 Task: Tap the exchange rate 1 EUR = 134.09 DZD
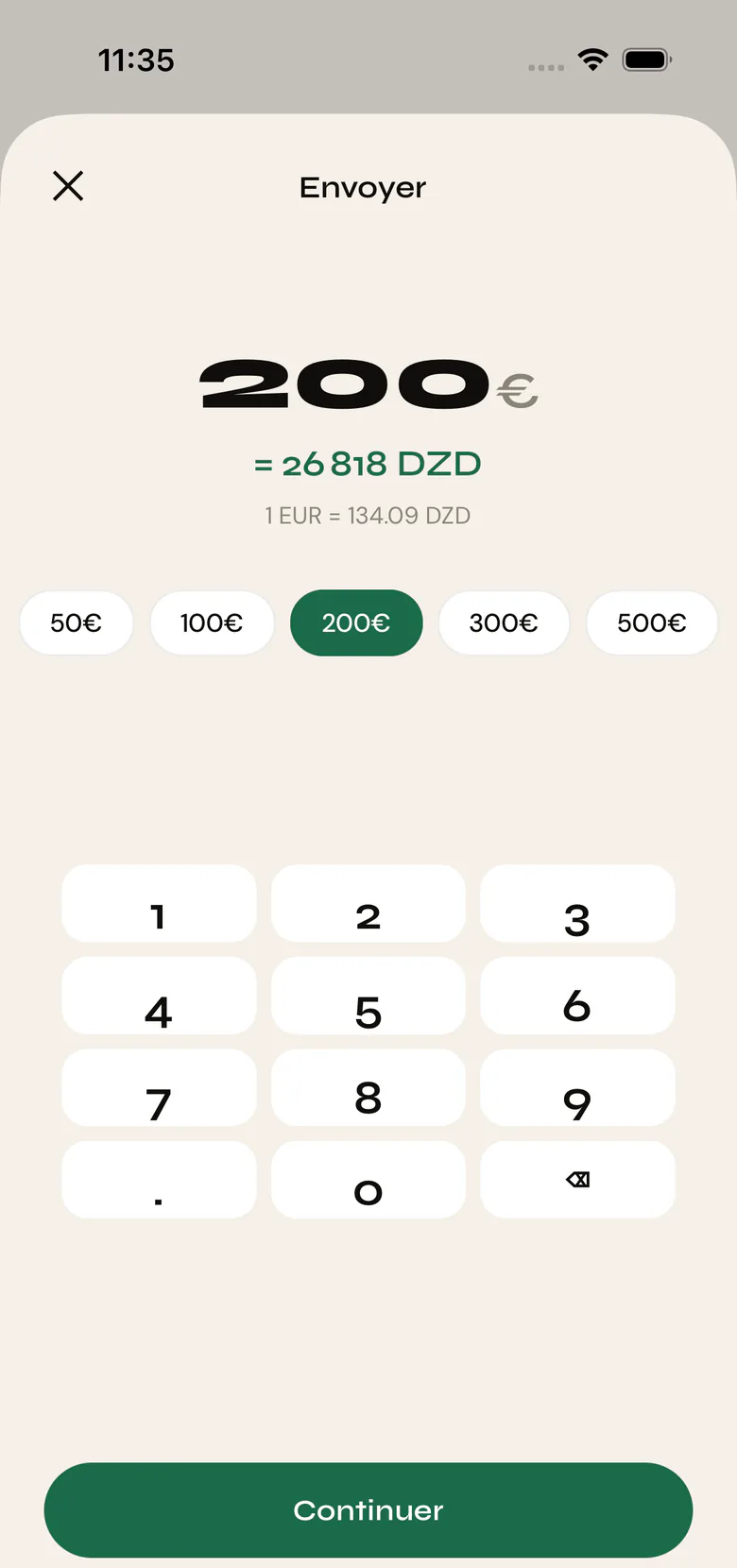[x=368, y=516]
